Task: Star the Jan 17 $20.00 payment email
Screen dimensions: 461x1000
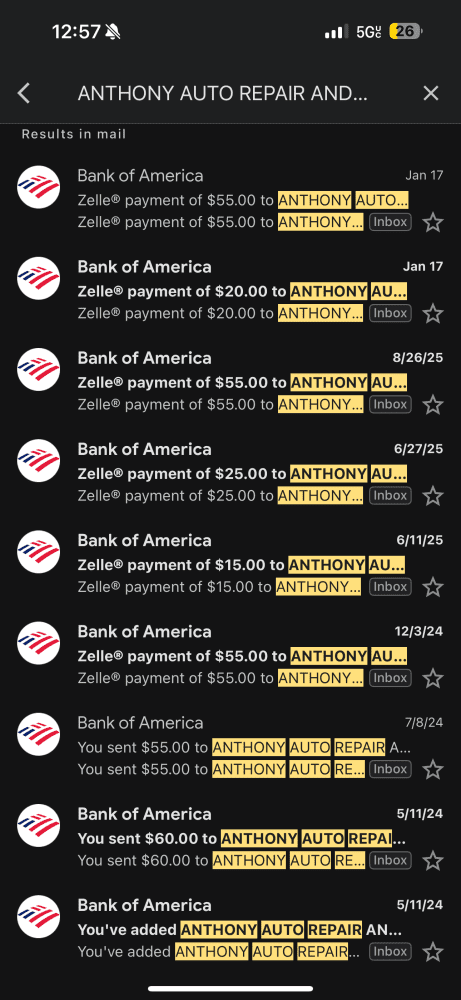Action: [433, 313]
